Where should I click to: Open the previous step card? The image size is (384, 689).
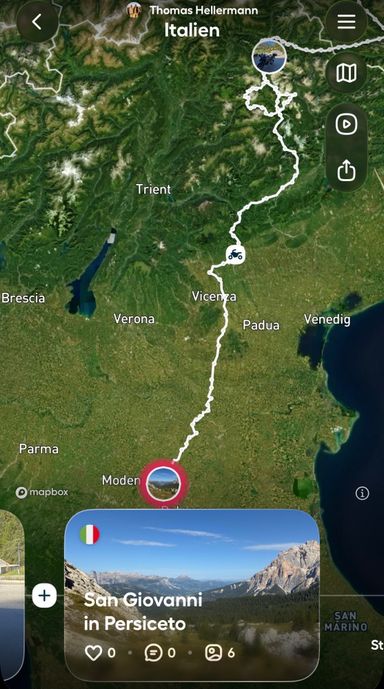click(x=12, y=595)
